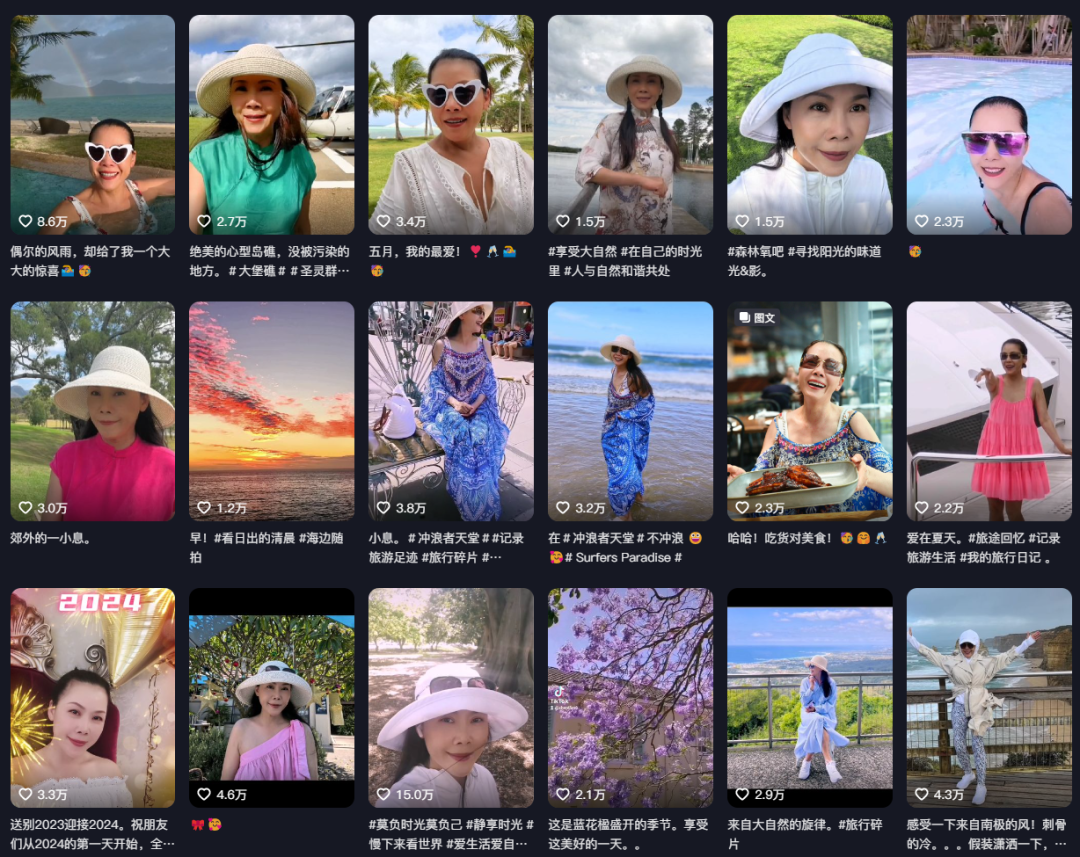Play the video about 绝美的心型岛礁
The image size is (1080, 857).
click(271, 125)
